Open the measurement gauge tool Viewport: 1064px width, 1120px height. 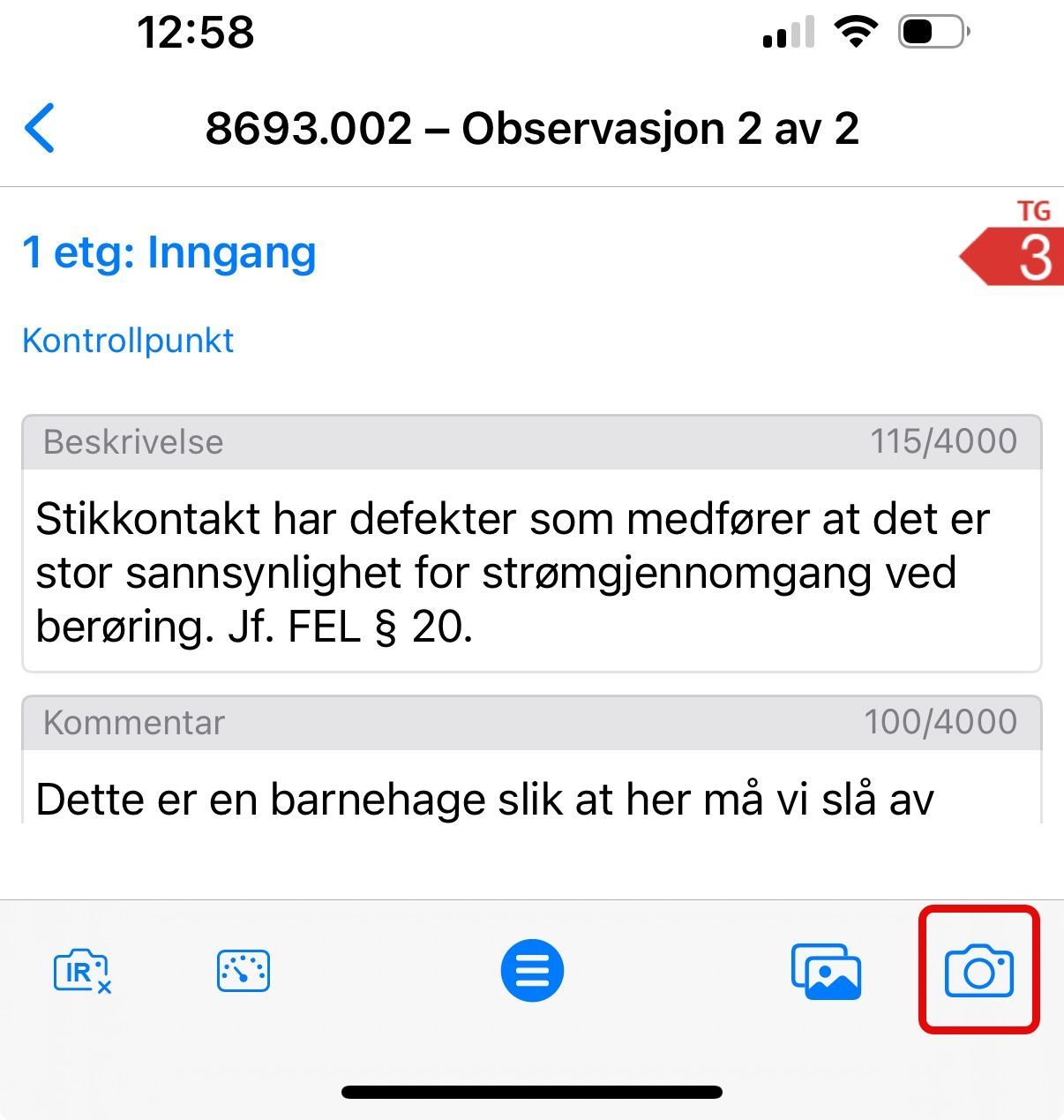coord(244,972)
